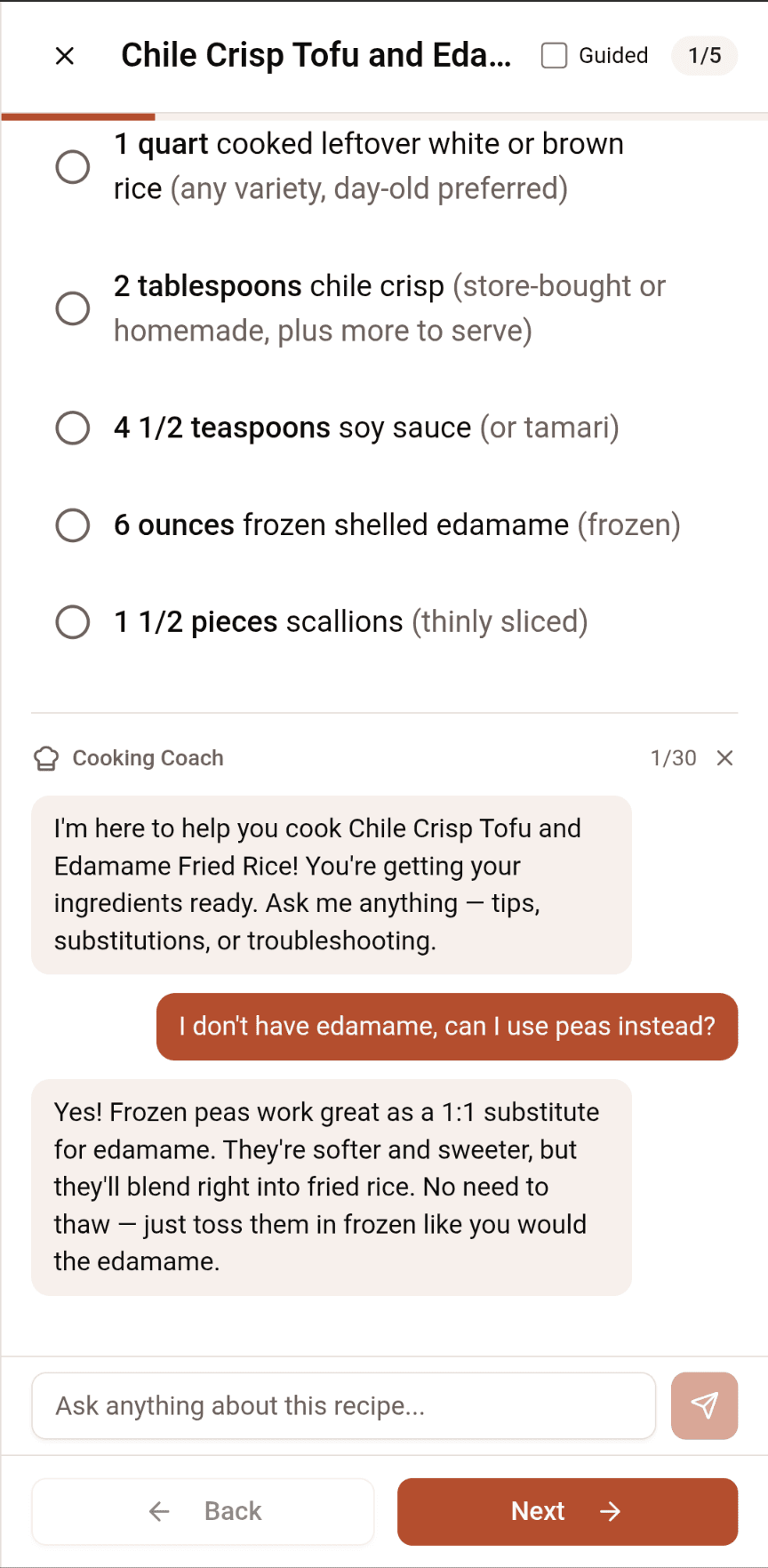Enable the Guided mode checkbox
Screen dimensions: 768x1568
click(554, 54)
